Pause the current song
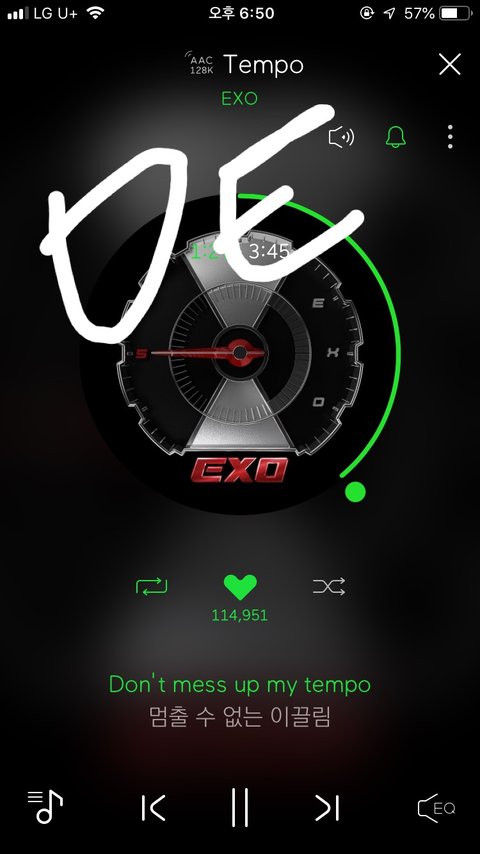This screenshot has height=854, width=480. [x=240, y=807]
